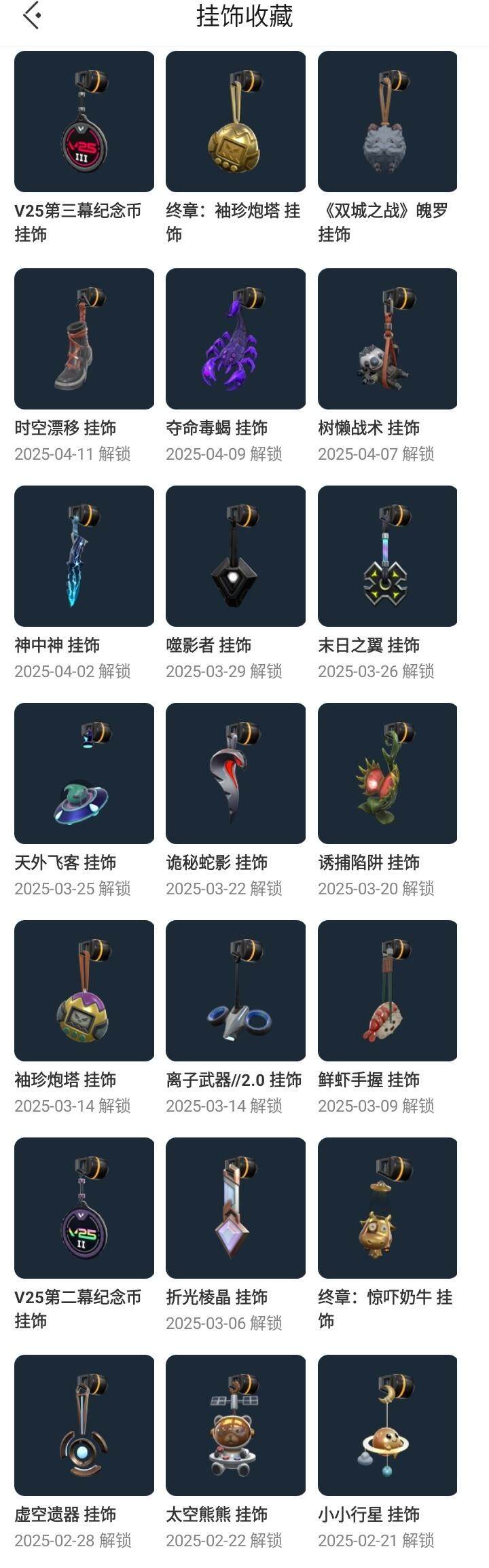
Task: Select 太空熊熊 挂饰 tile
Action: pos(236,1425)
